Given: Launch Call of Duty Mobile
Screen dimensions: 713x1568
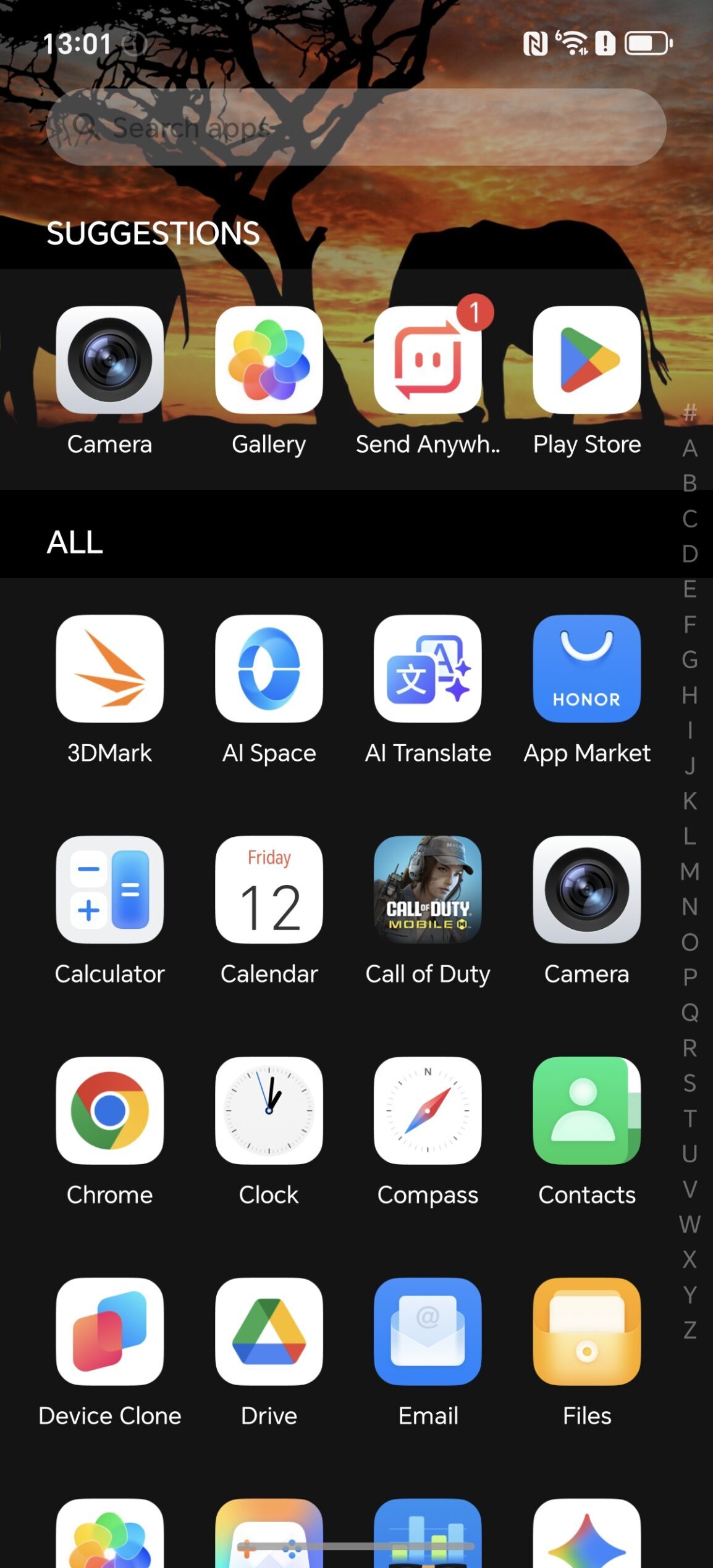Looking at the screenshot, I should pos(428,890).
